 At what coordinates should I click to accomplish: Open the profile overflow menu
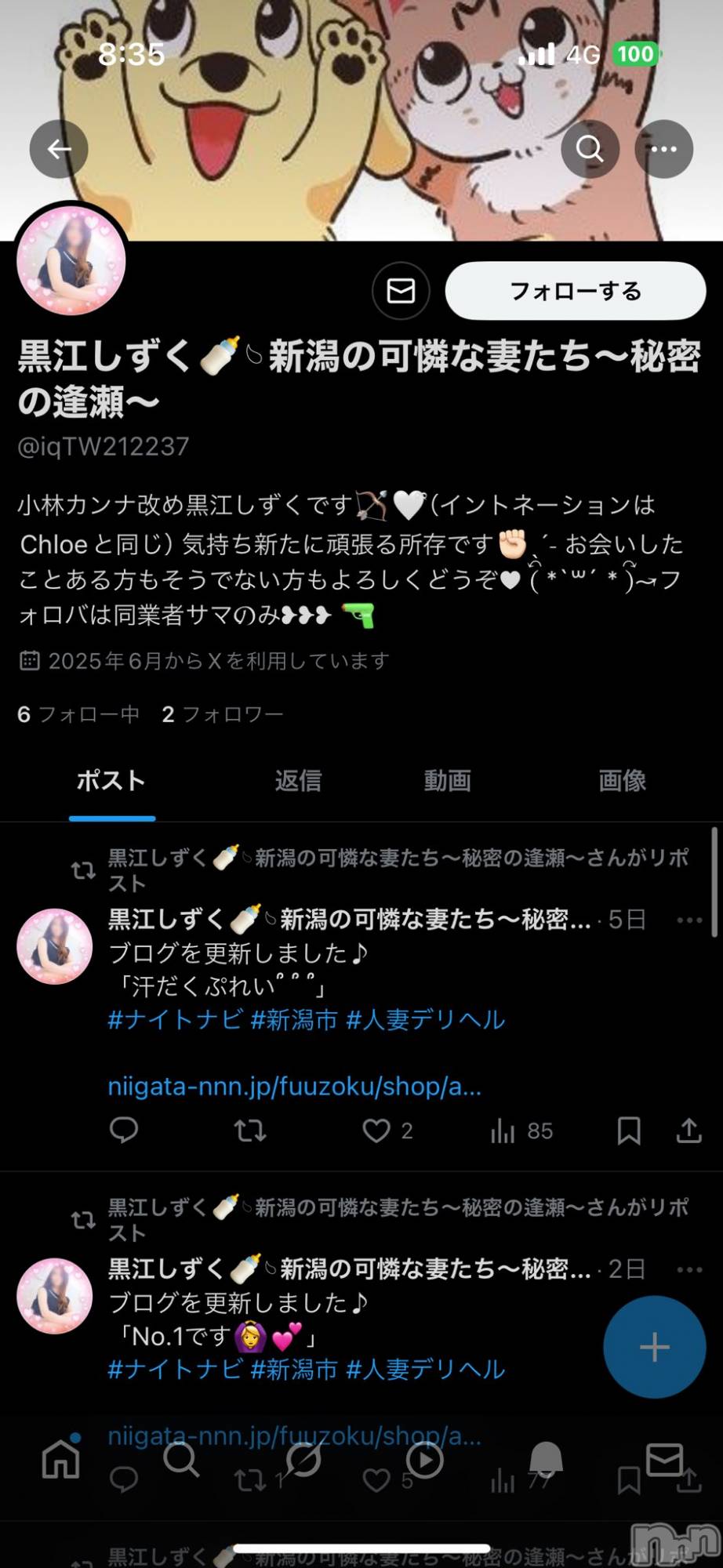point(663,149)
